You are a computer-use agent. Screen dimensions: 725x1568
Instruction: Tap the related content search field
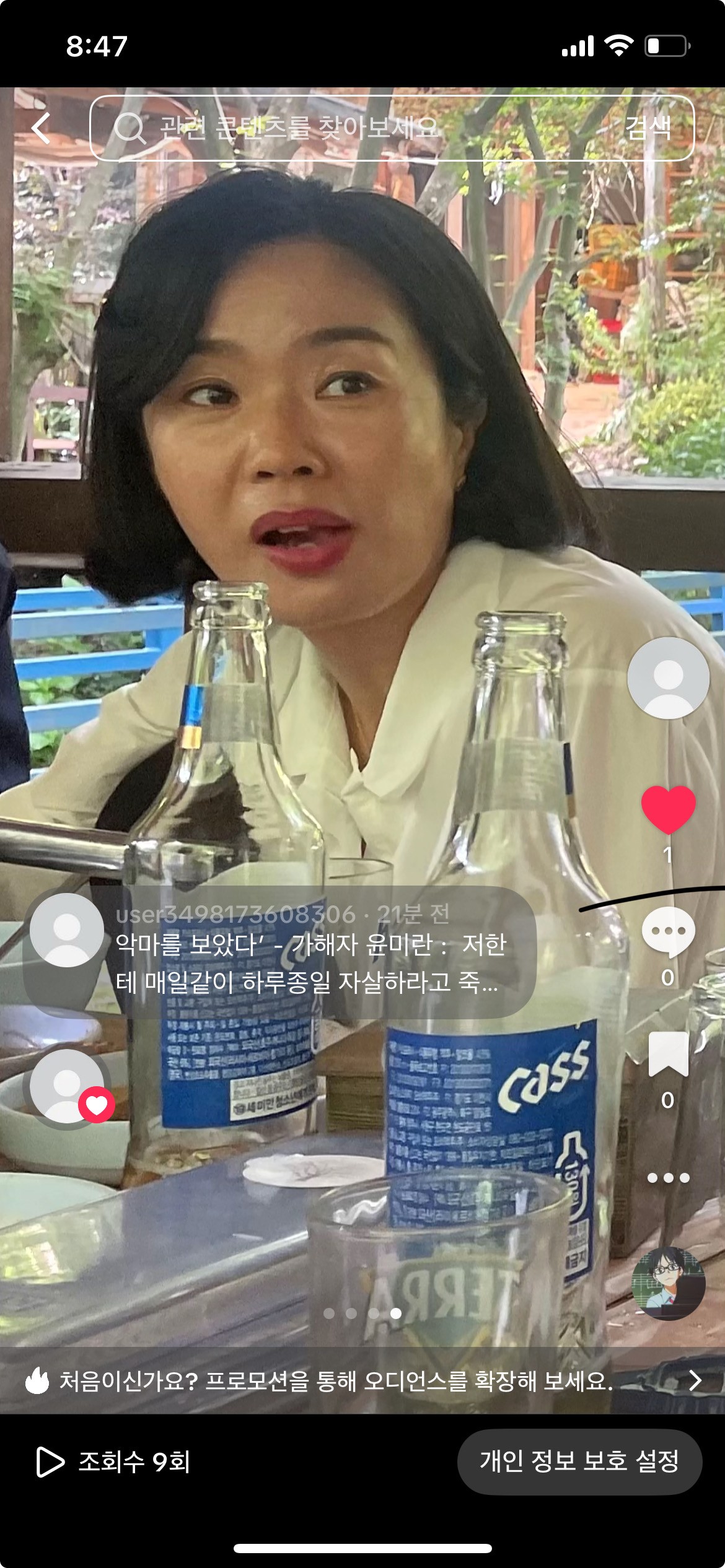coord(347,129)
